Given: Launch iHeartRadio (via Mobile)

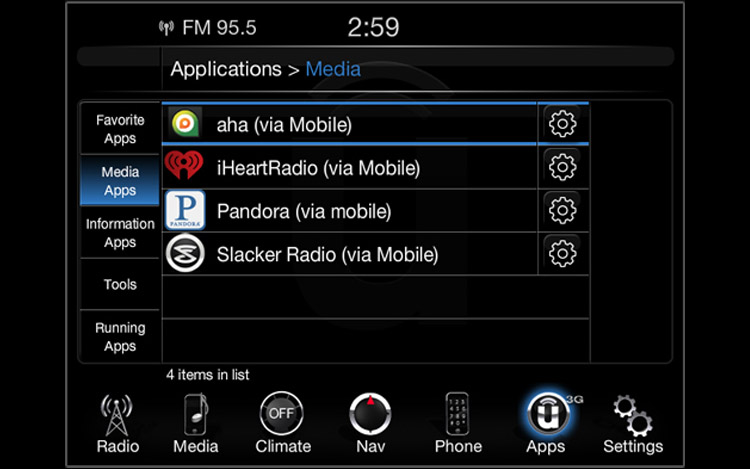Looking at the screenshot, I should coord(318,168).
